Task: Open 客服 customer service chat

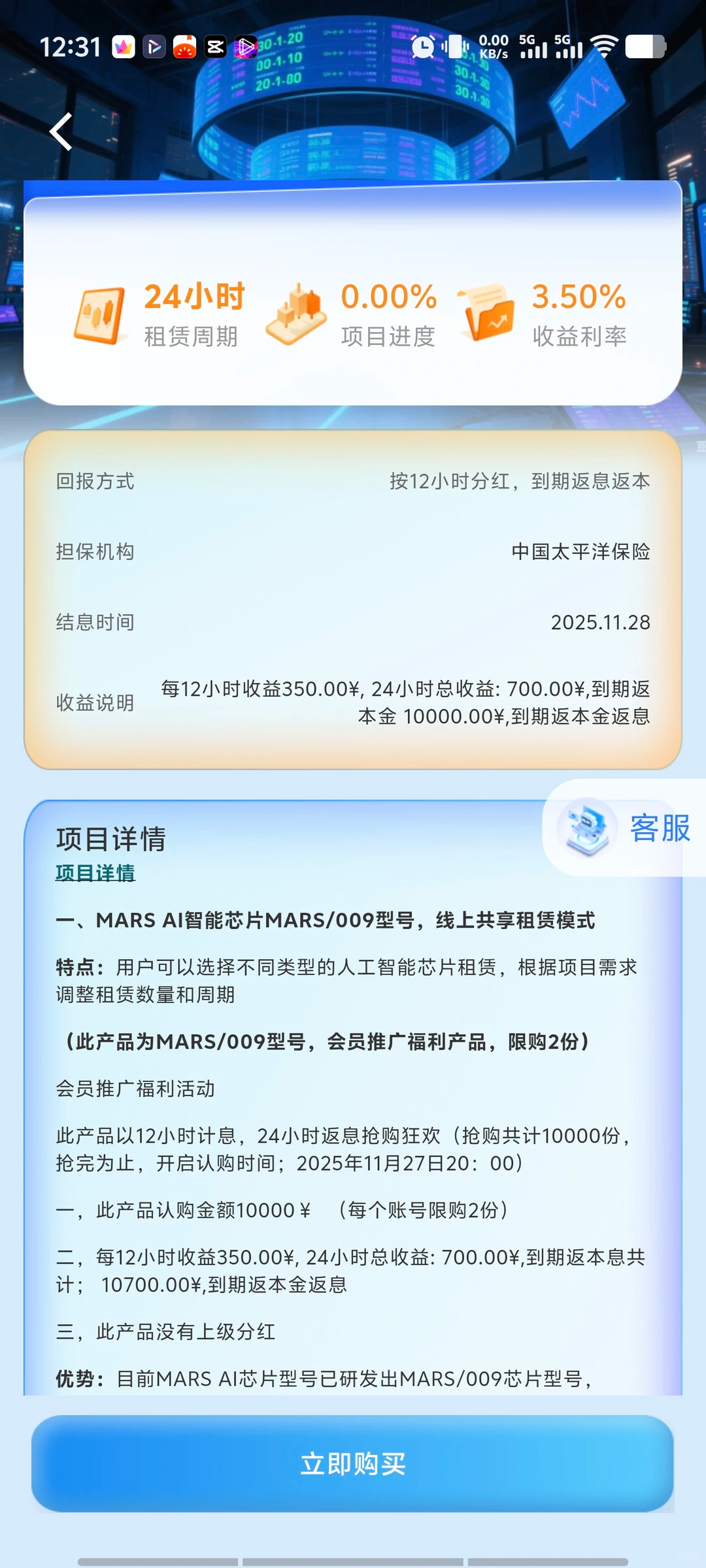Action: [624, 828]
